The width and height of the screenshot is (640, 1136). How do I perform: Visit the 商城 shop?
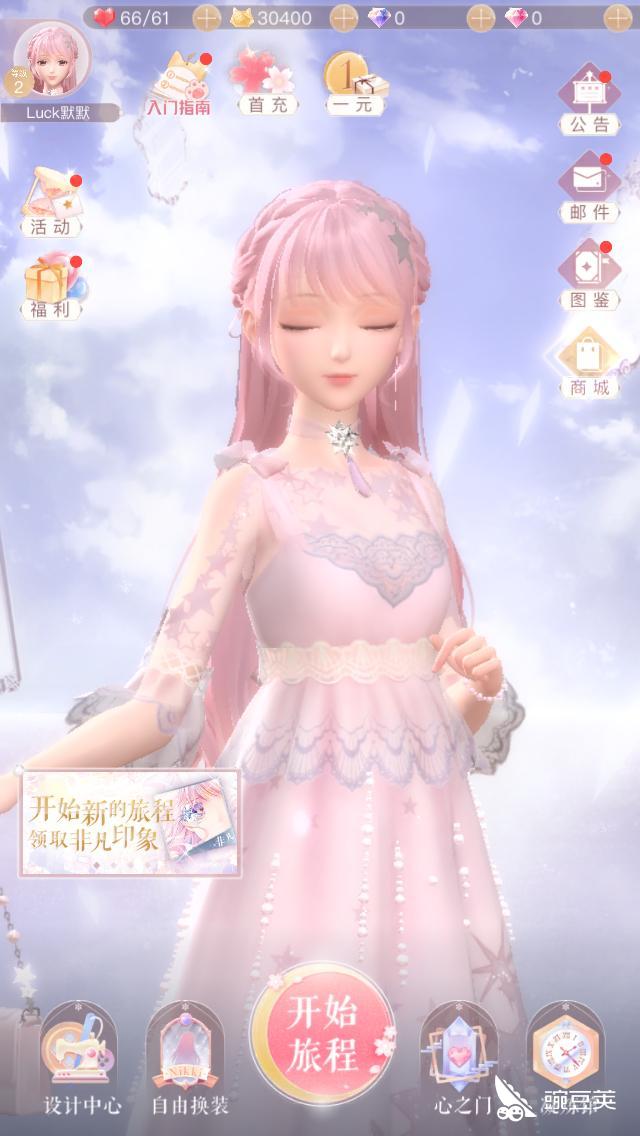589,362
